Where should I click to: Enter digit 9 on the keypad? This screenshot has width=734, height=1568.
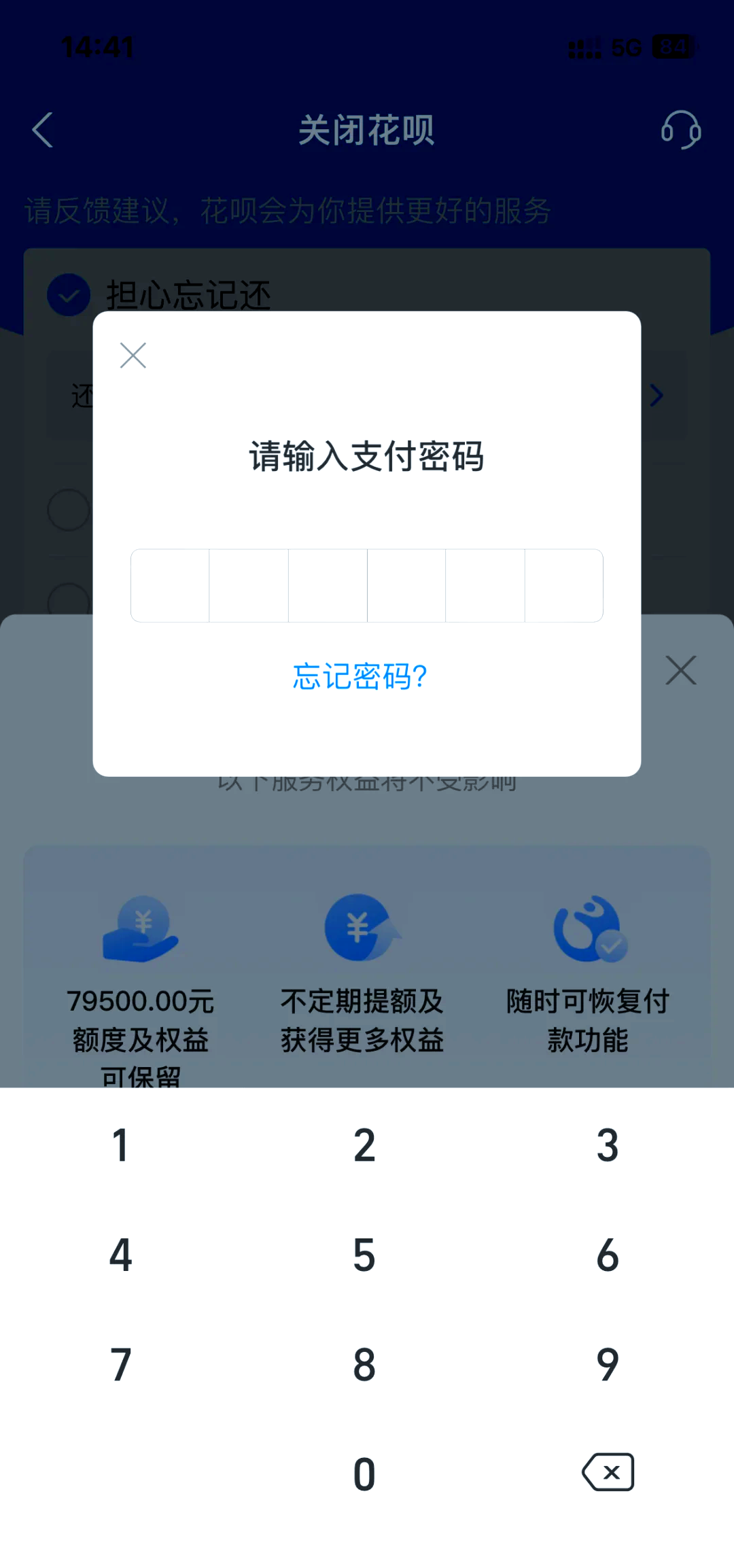tap(608, 1365)
